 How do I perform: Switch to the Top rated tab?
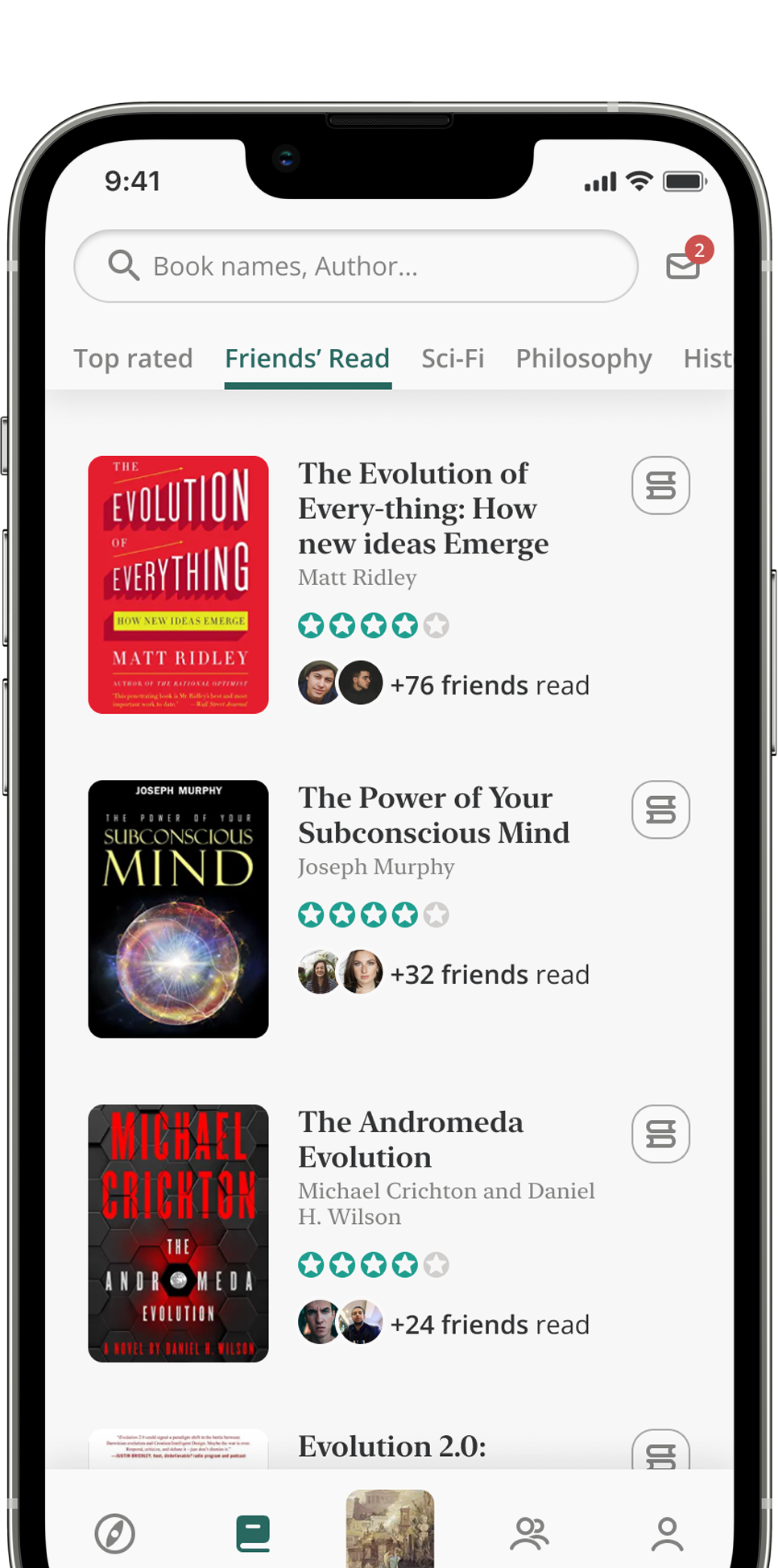133,359
